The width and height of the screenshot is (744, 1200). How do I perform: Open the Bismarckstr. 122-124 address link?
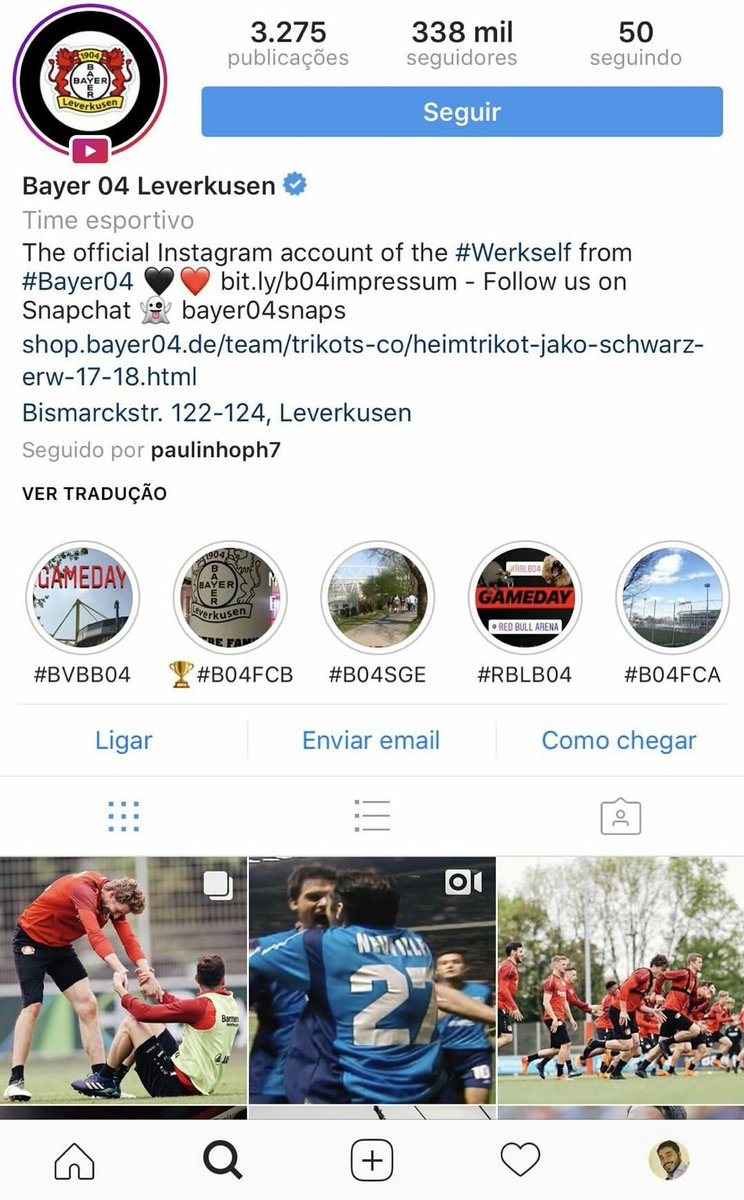point(216,413)
